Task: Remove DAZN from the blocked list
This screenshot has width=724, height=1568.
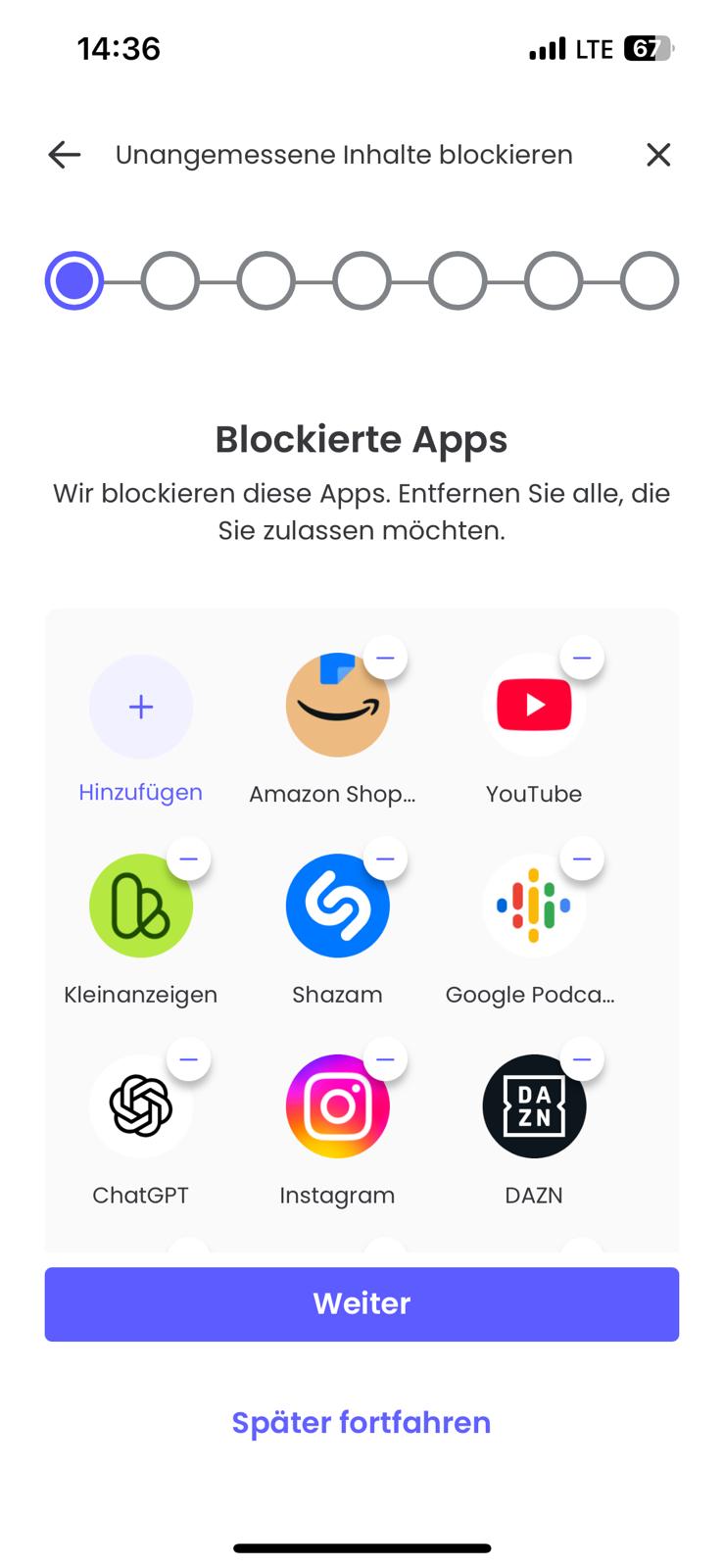Action: [x=582, y=1059]
